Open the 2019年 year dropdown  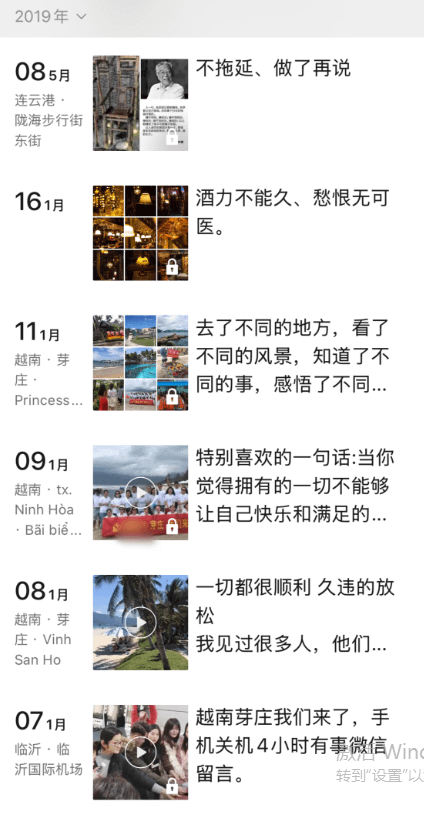pos(50,16)
